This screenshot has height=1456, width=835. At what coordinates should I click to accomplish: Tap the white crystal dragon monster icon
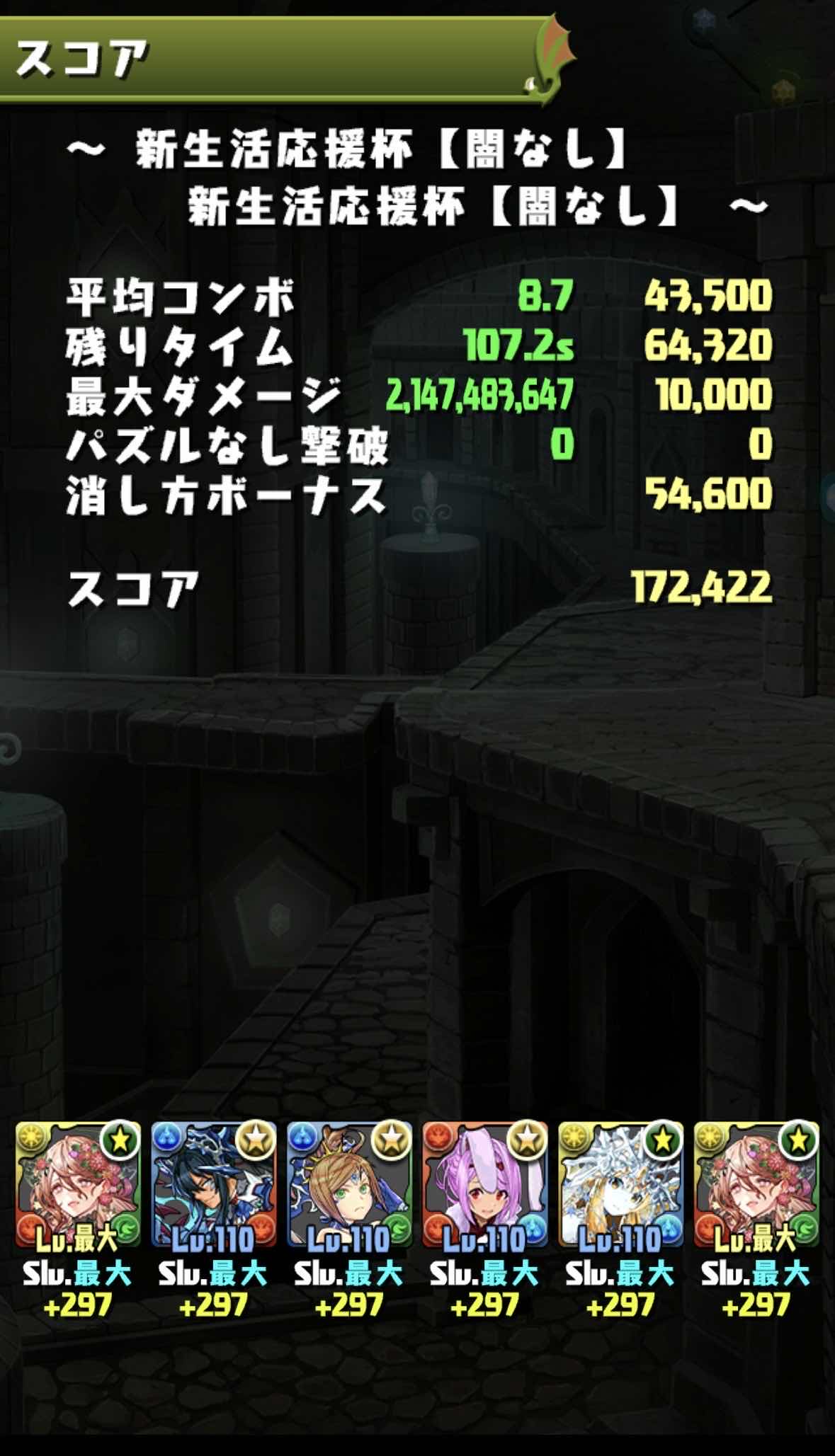pyautogui.click(x=620, y=1183)
